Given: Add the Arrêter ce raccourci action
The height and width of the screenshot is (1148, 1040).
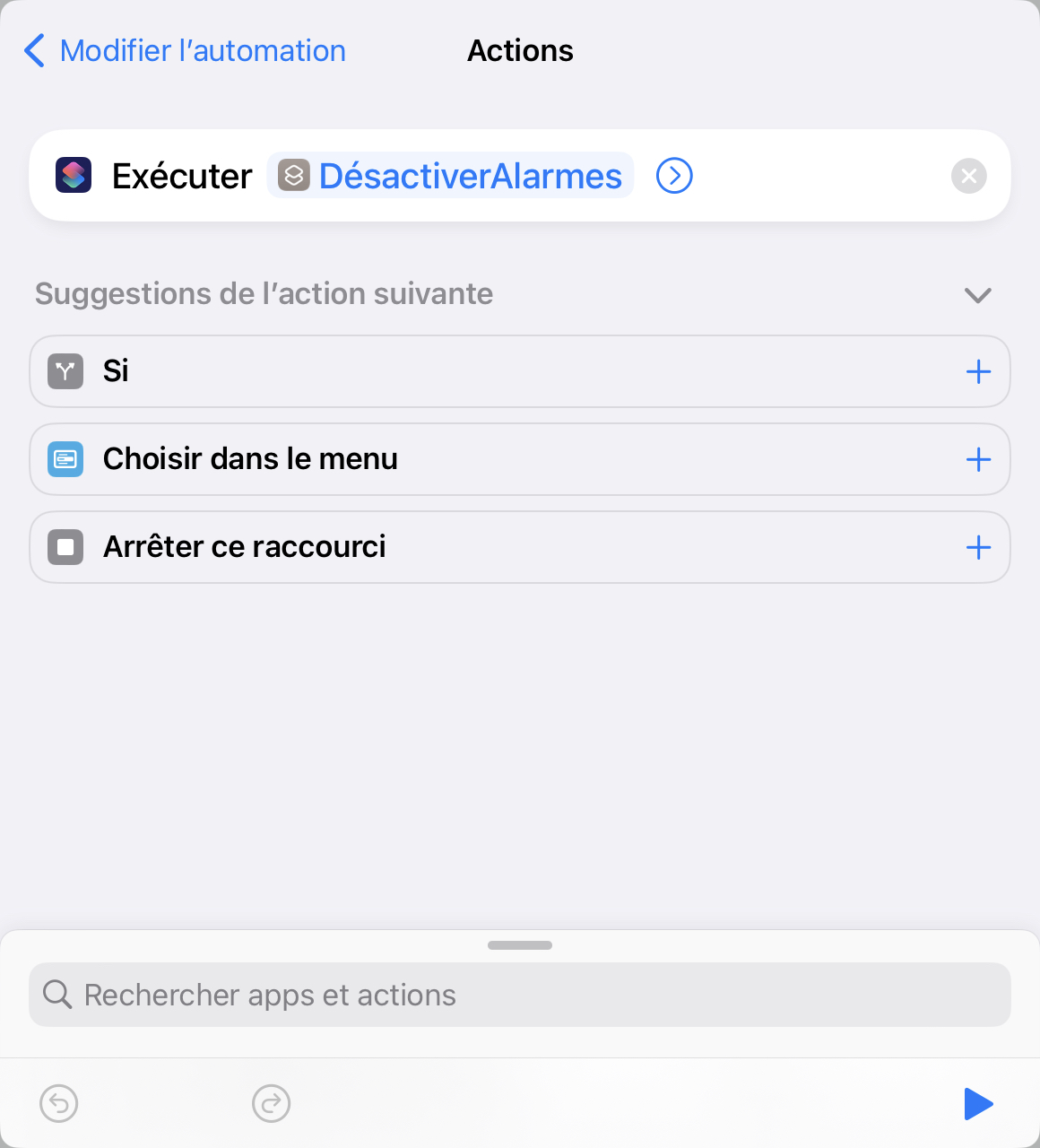Looking at the screenshot, I should (x=978, y=547).
